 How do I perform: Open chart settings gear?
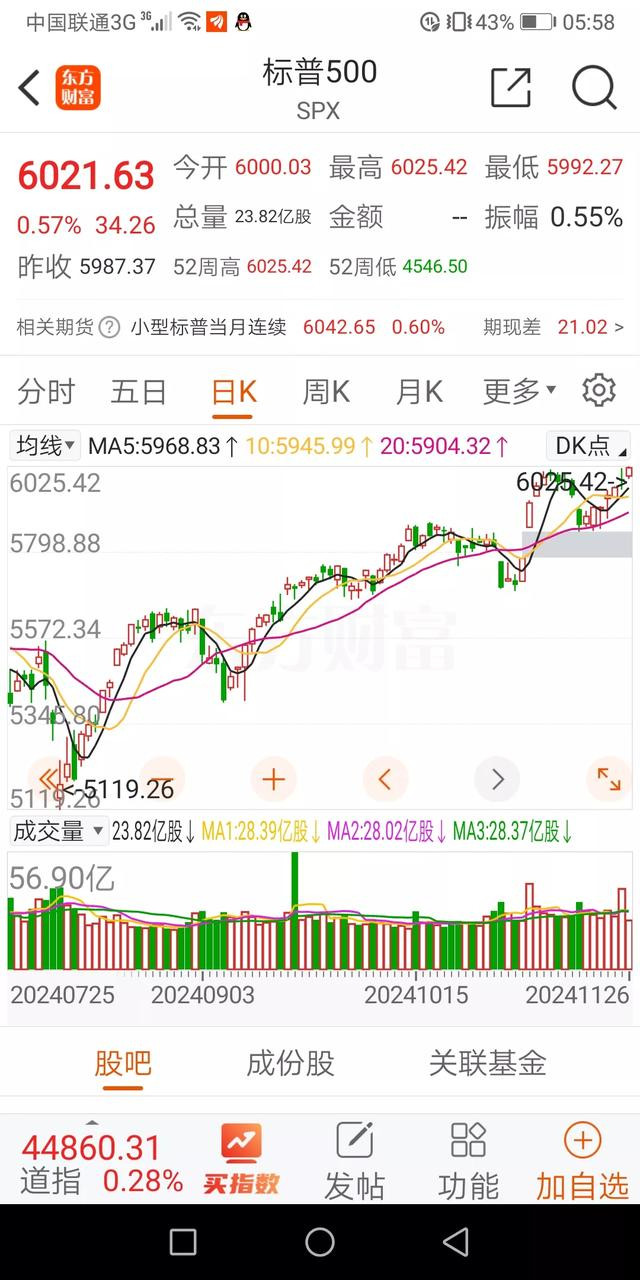599,390
